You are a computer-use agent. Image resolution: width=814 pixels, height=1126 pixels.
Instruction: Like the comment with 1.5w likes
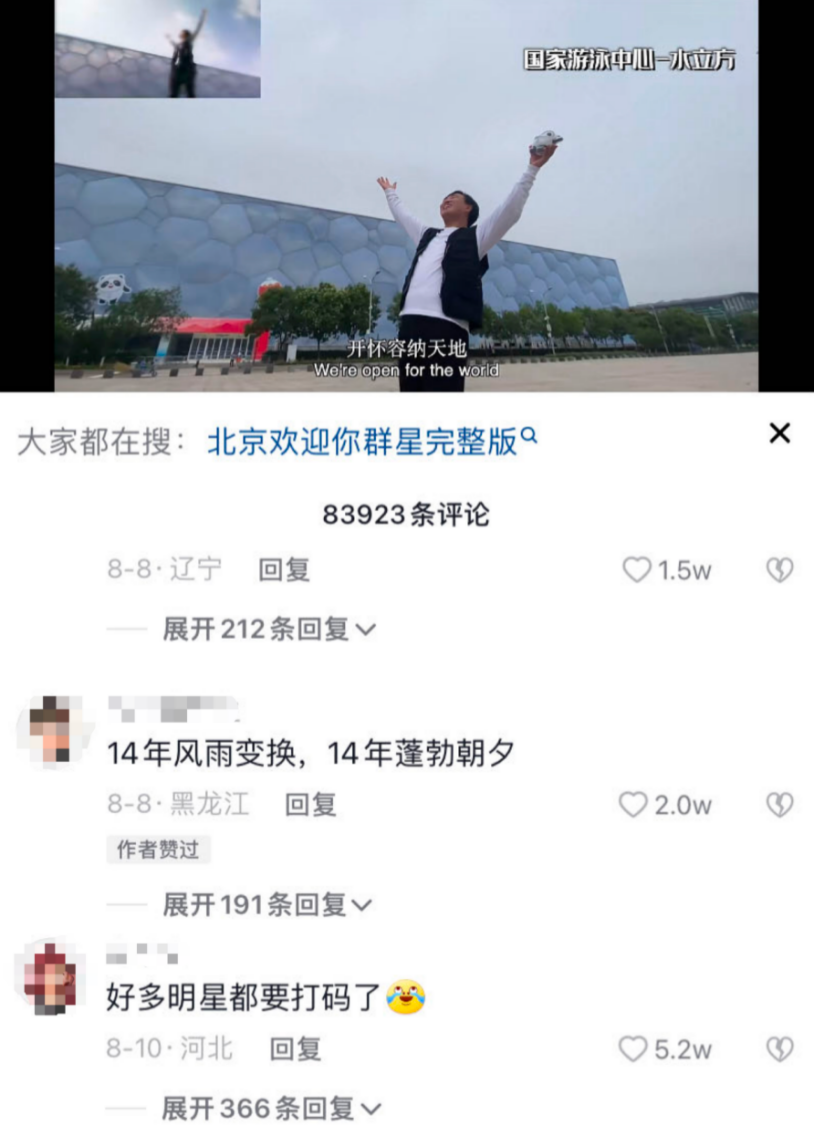click(x=637, y=570)
